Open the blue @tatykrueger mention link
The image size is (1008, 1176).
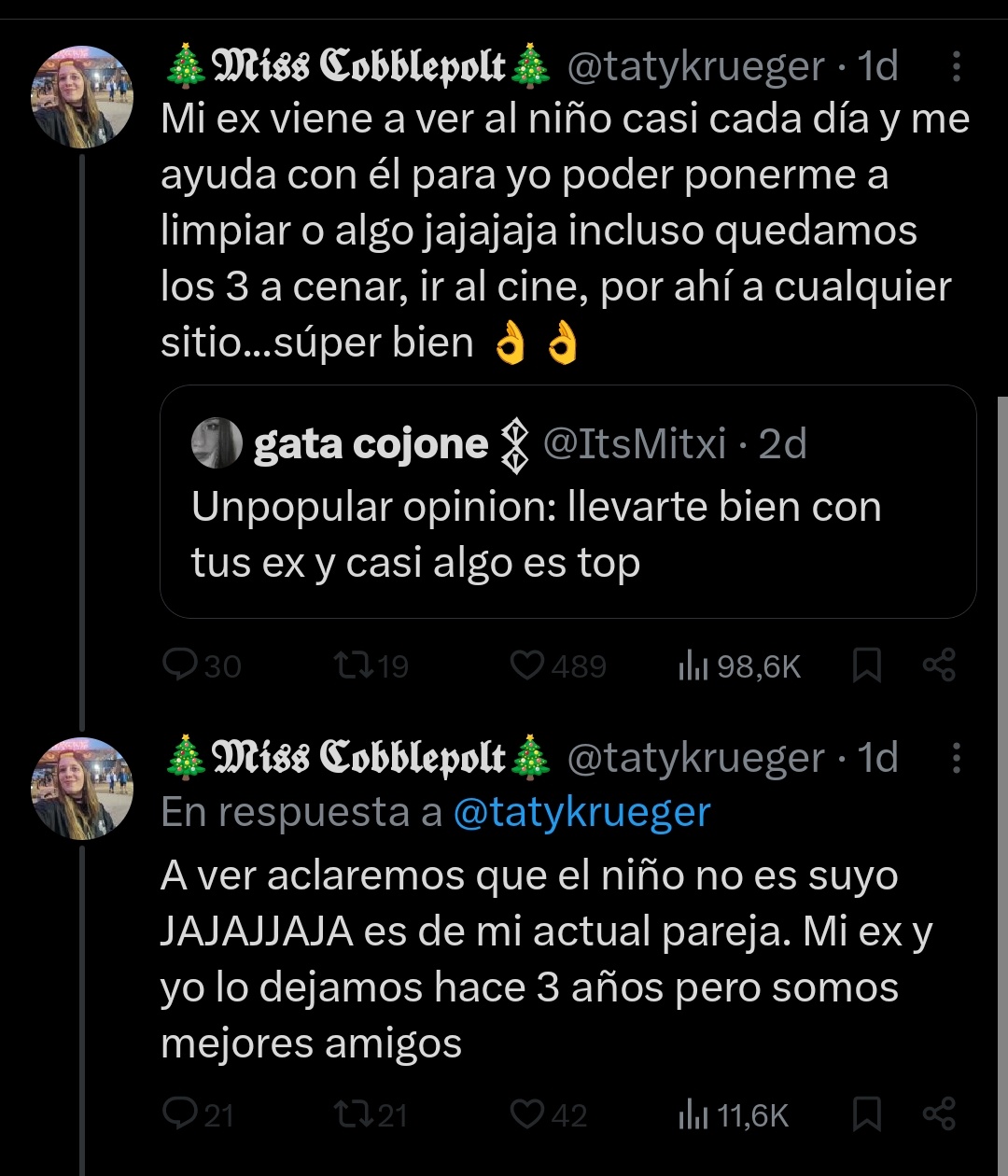pos(581,812)
